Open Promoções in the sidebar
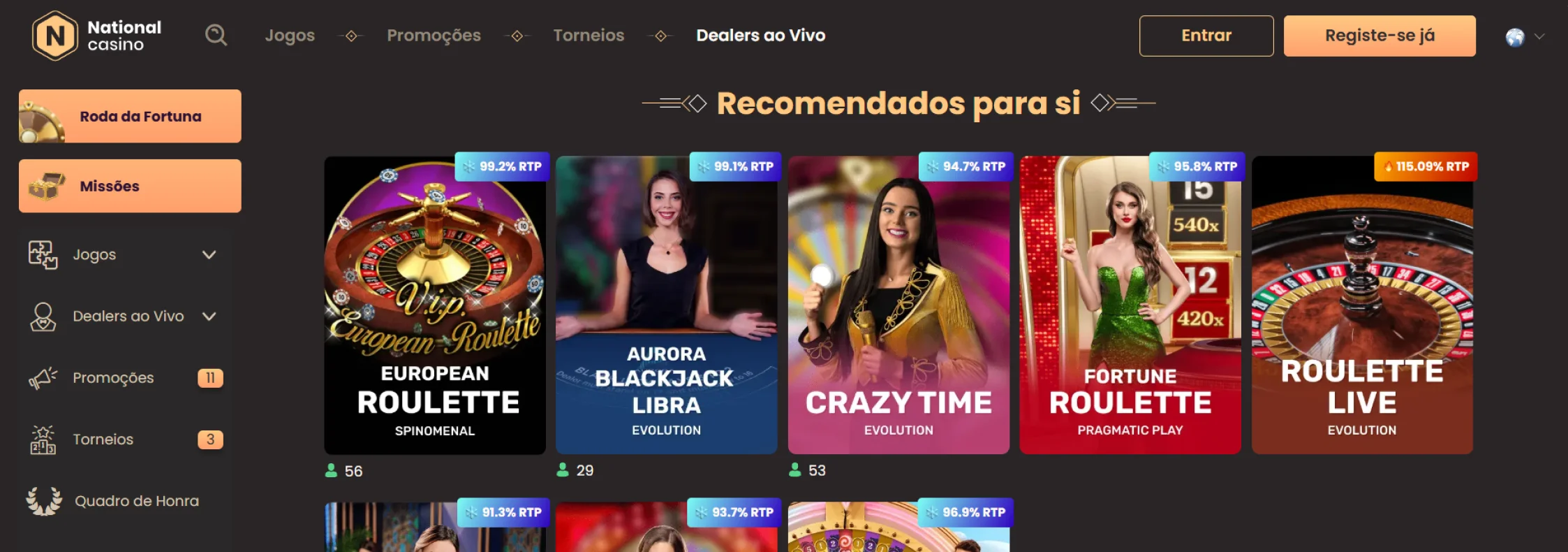The image size is (1568, 552). 113,378
